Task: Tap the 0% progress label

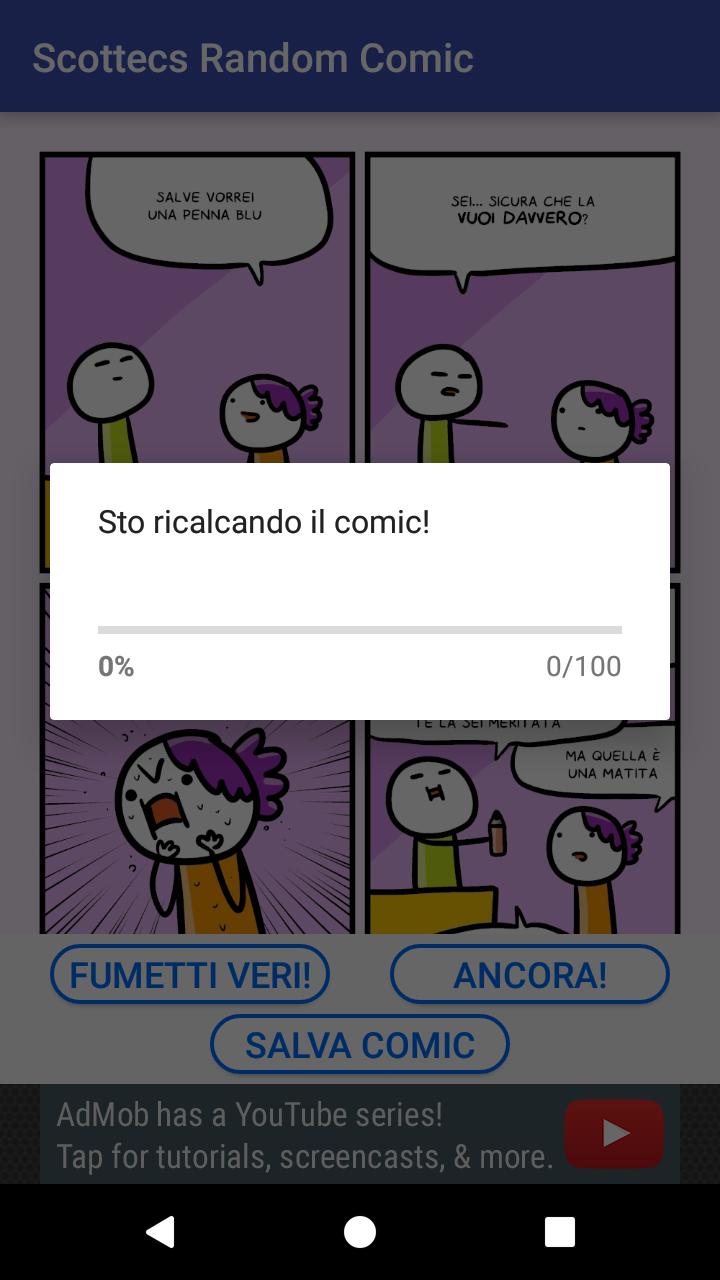Action: 116,666
